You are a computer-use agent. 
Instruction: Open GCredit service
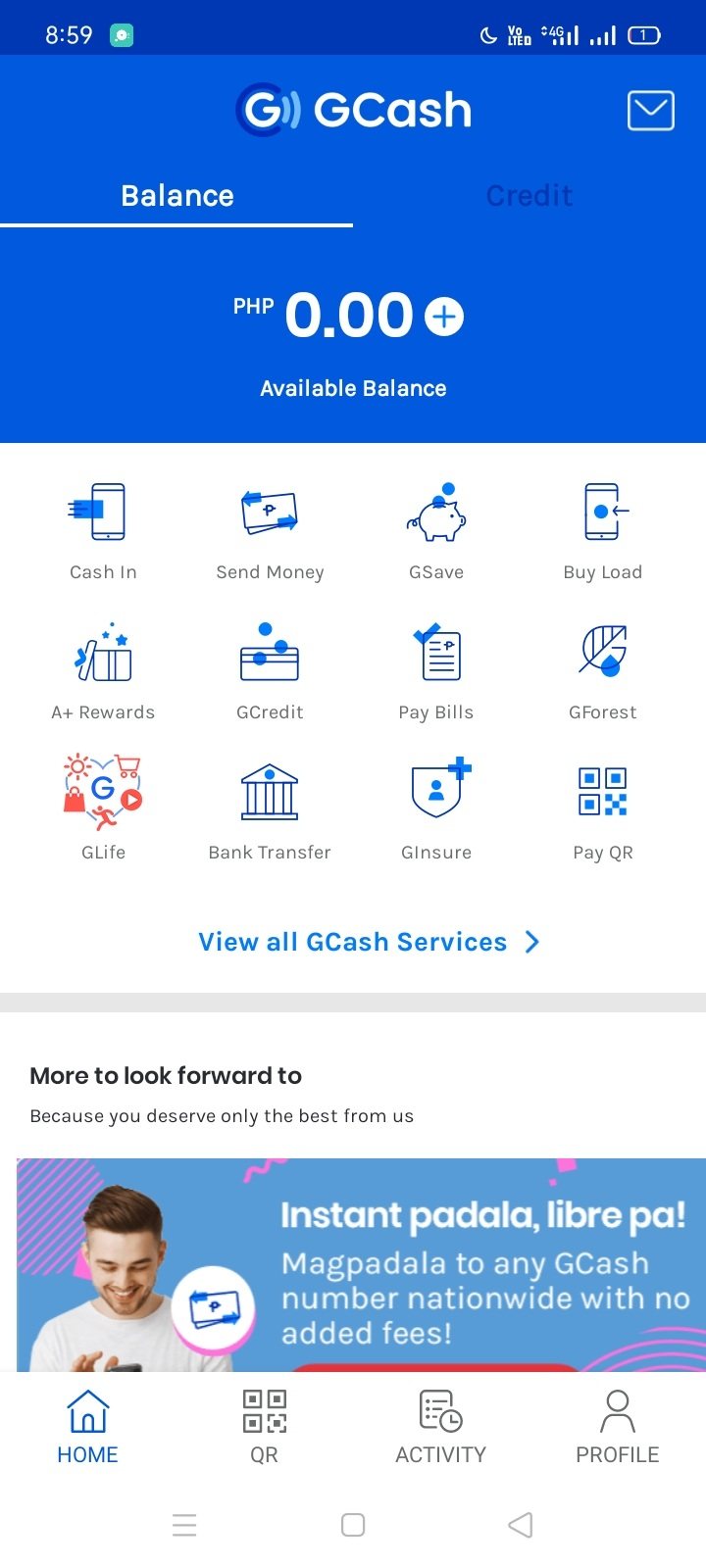point(270,670)
